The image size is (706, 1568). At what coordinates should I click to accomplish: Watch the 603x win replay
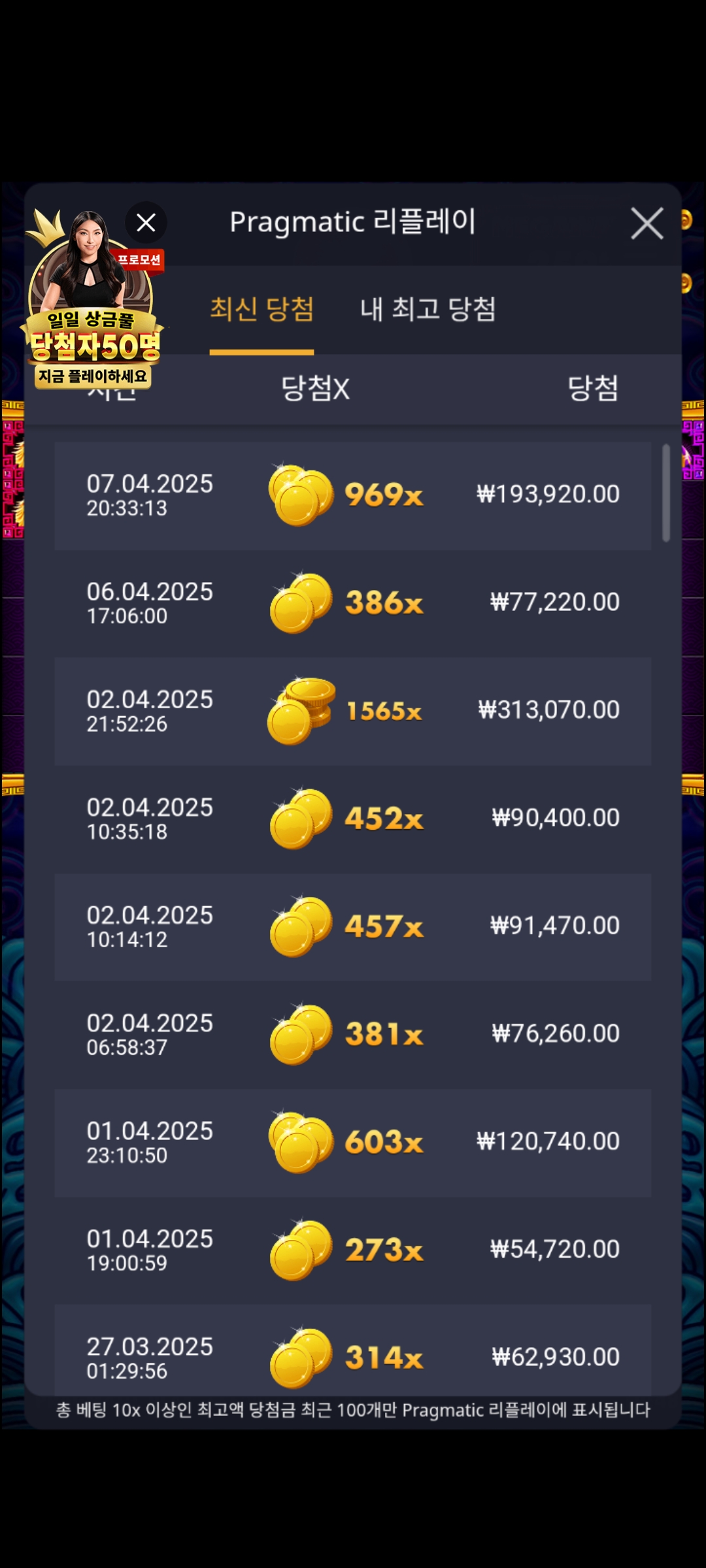pyautogui.click(x=352, y=1142)
